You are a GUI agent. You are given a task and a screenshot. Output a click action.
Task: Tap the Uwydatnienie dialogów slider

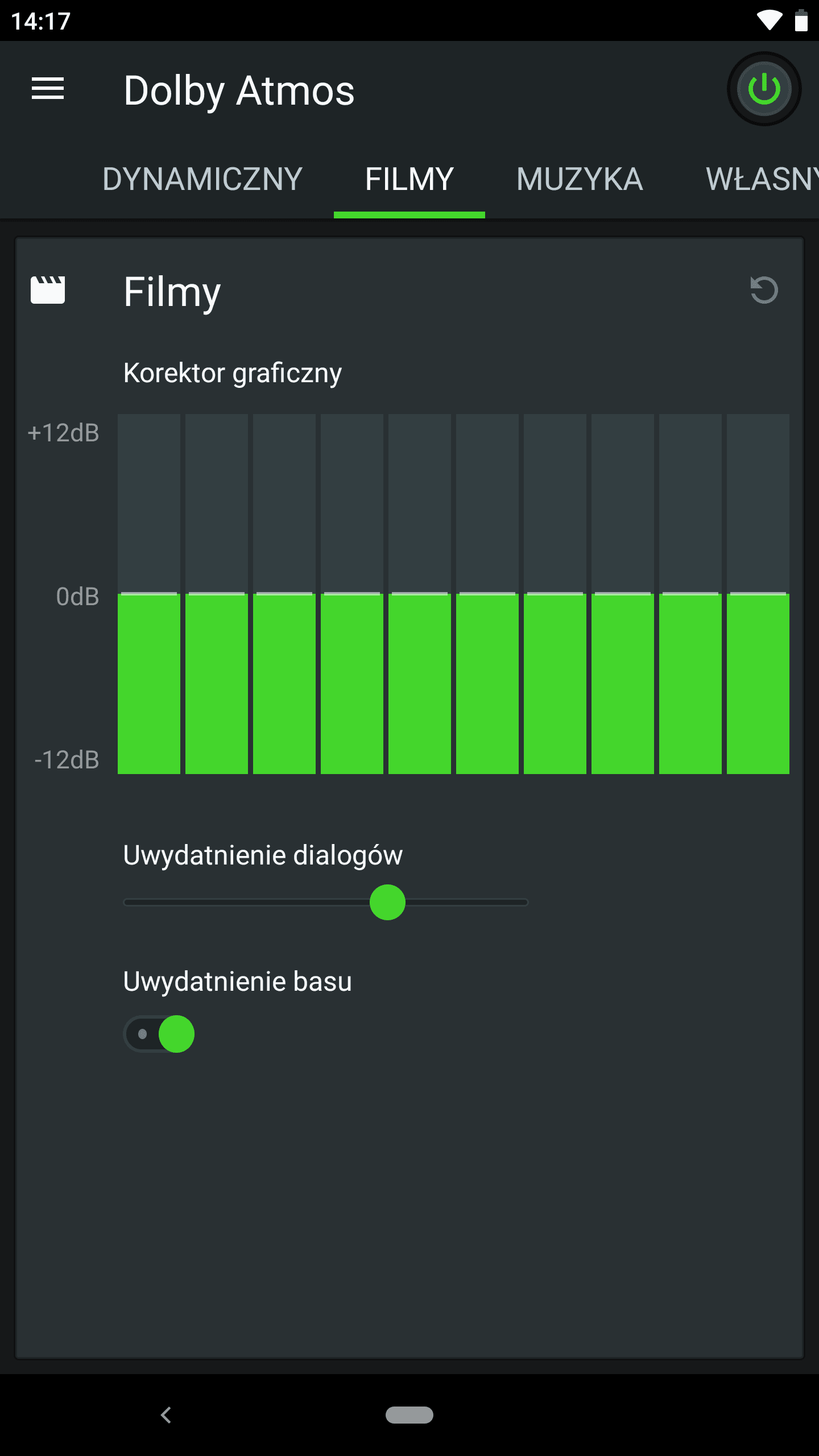(326, 902)
